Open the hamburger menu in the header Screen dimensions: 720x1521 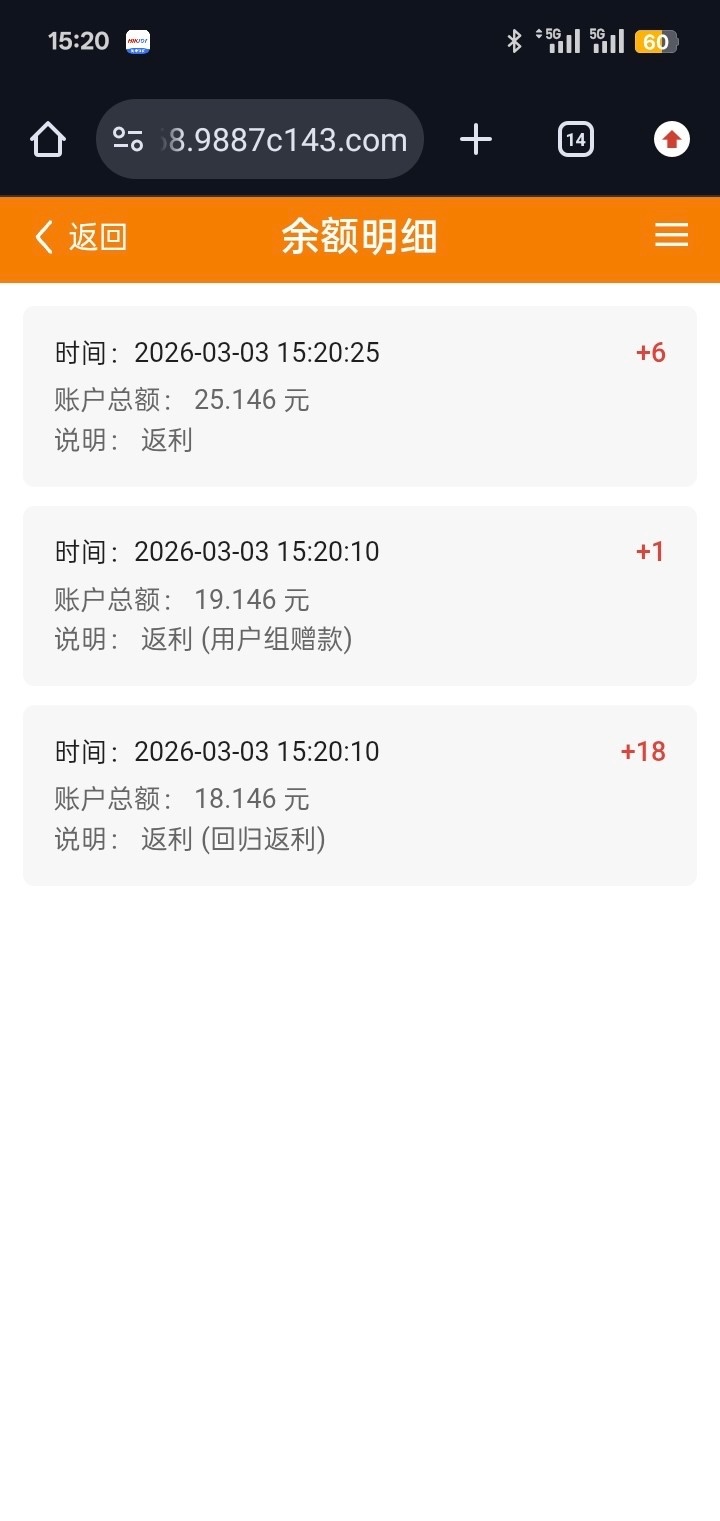(x=671, y=235)
